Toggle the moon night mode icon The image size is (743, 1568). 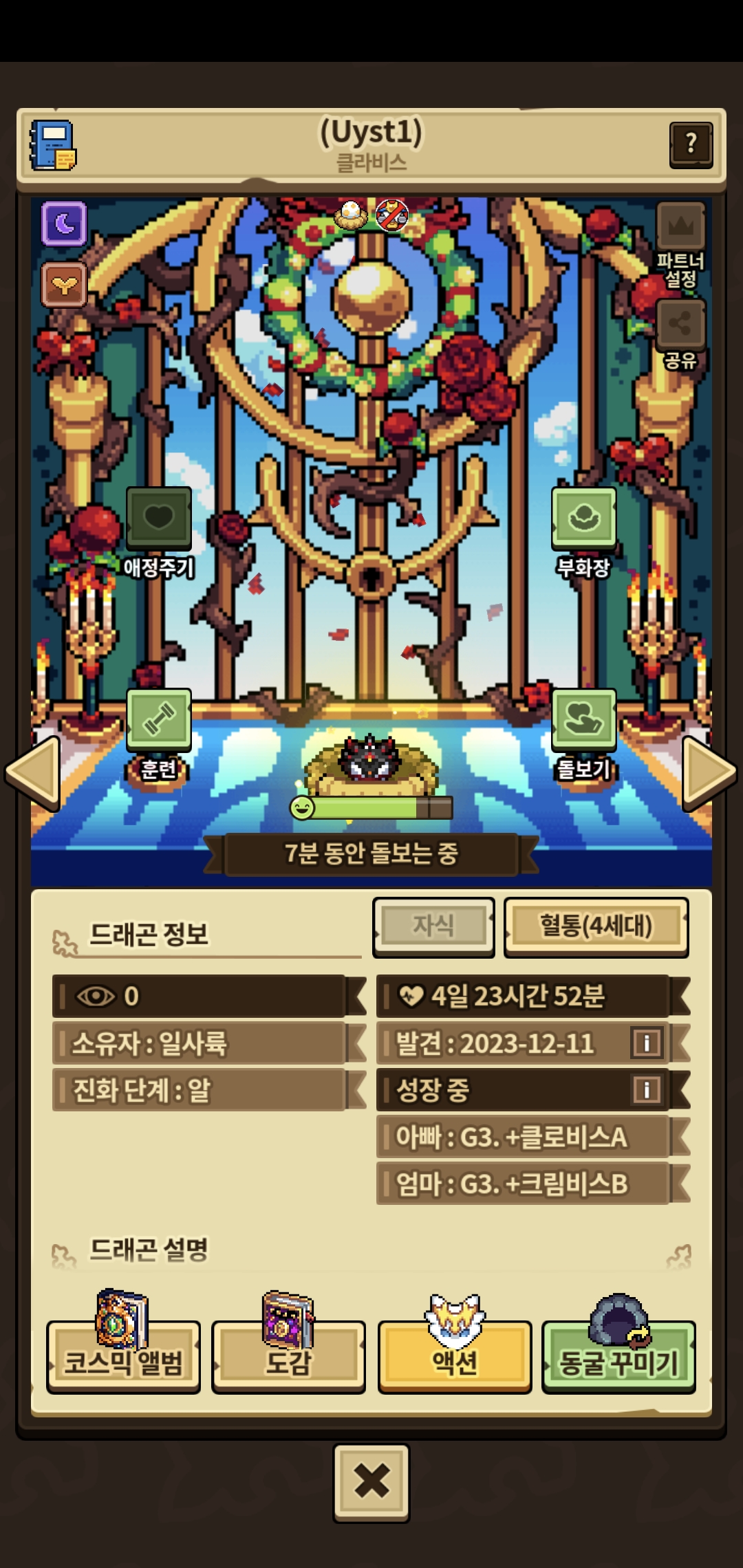pyautogui.click(x=64, y=224)
